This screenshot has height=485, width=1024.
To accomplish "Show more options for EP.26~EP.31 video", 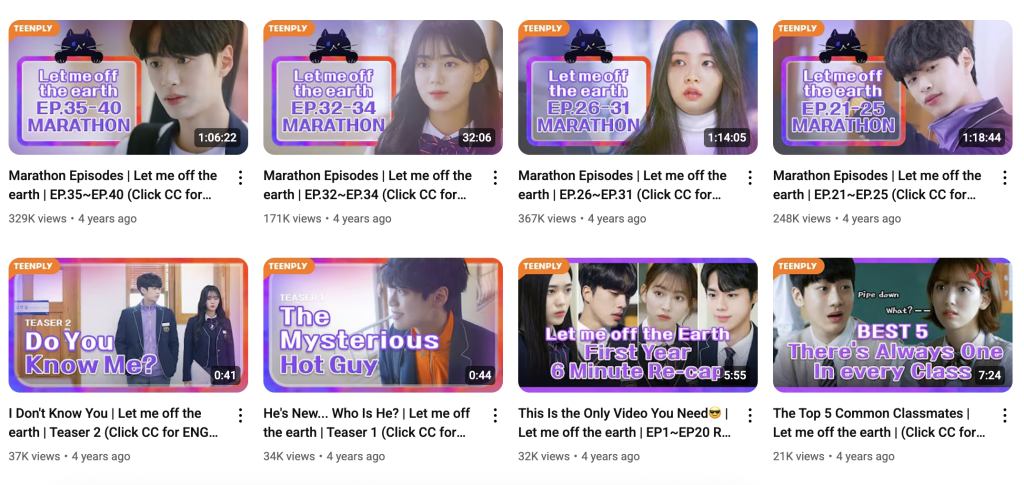I will click(x=750, y=178).
